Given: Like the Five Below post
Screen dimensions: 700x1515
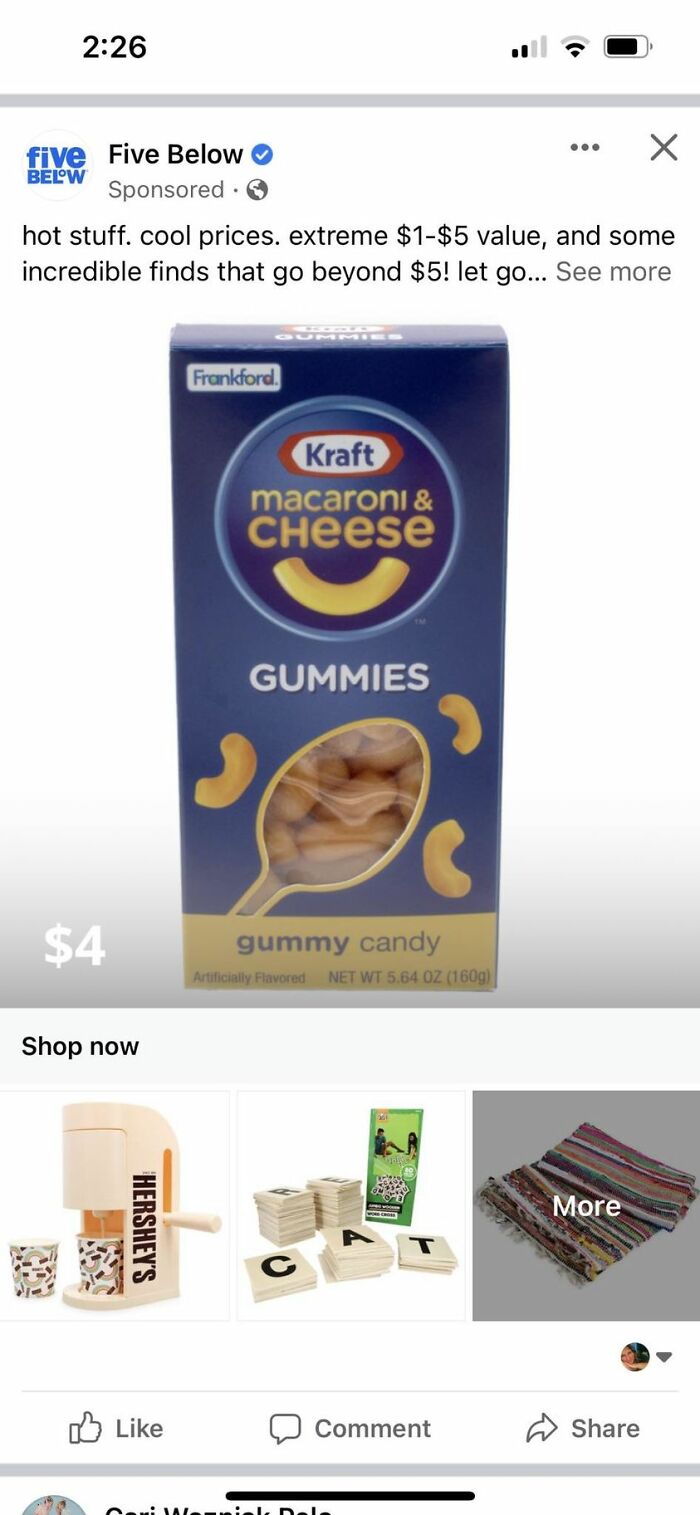Looking at the screenshot, I should [115, 1428].
